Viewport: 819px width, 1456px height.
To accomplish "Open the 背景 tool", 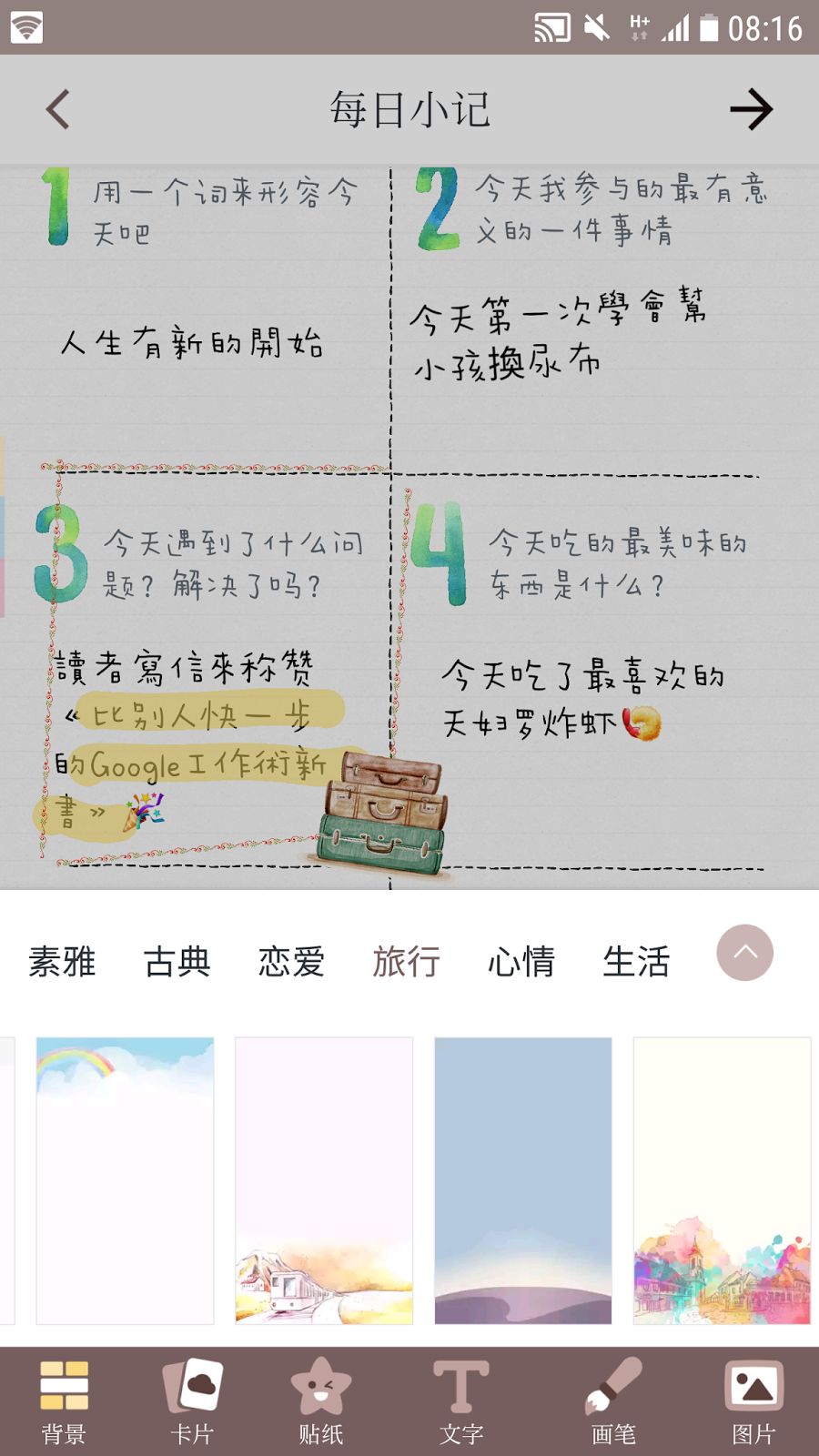I will pos(64,1401).
